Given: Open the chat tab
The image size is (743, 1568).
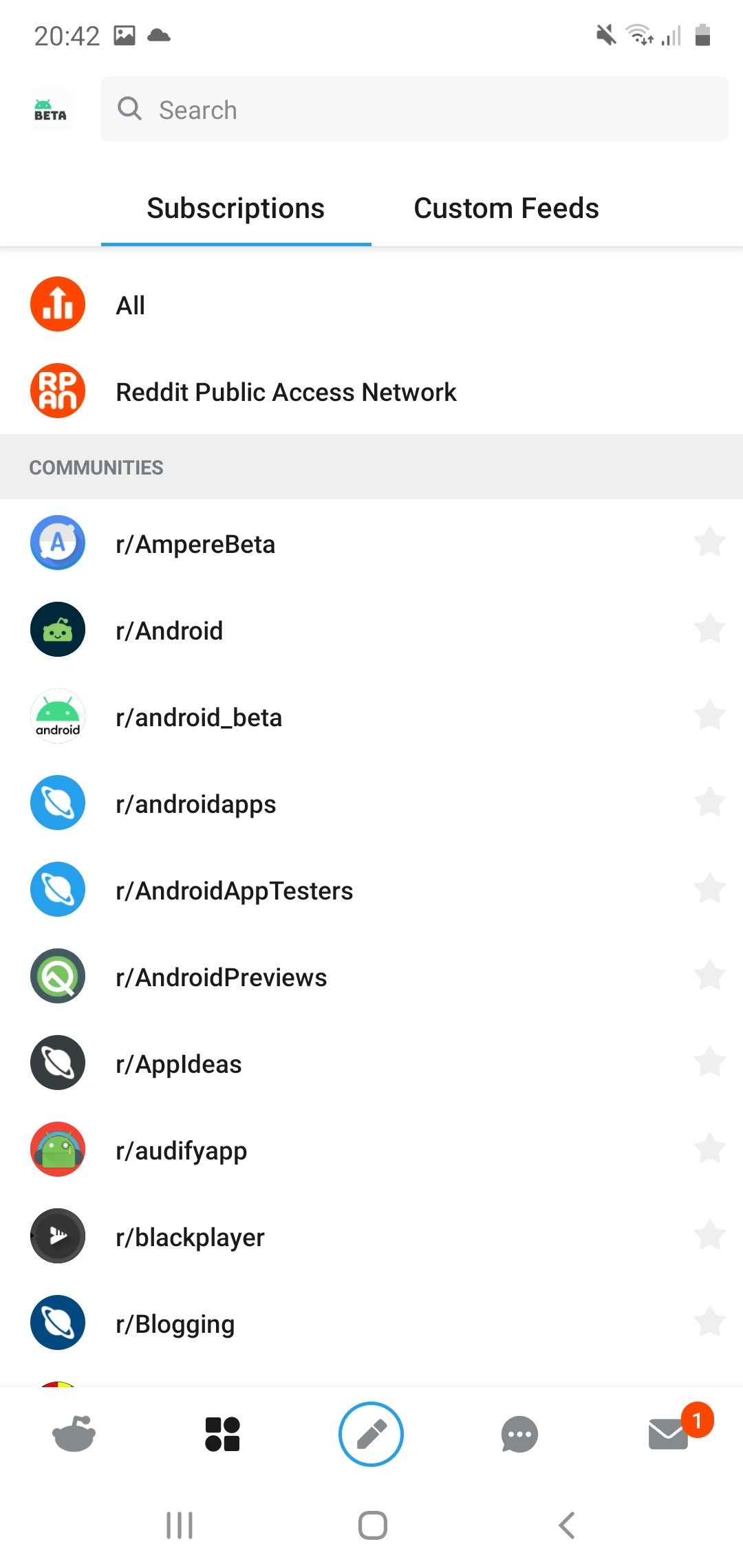Looking at the screenshot, I should 519,1435.
